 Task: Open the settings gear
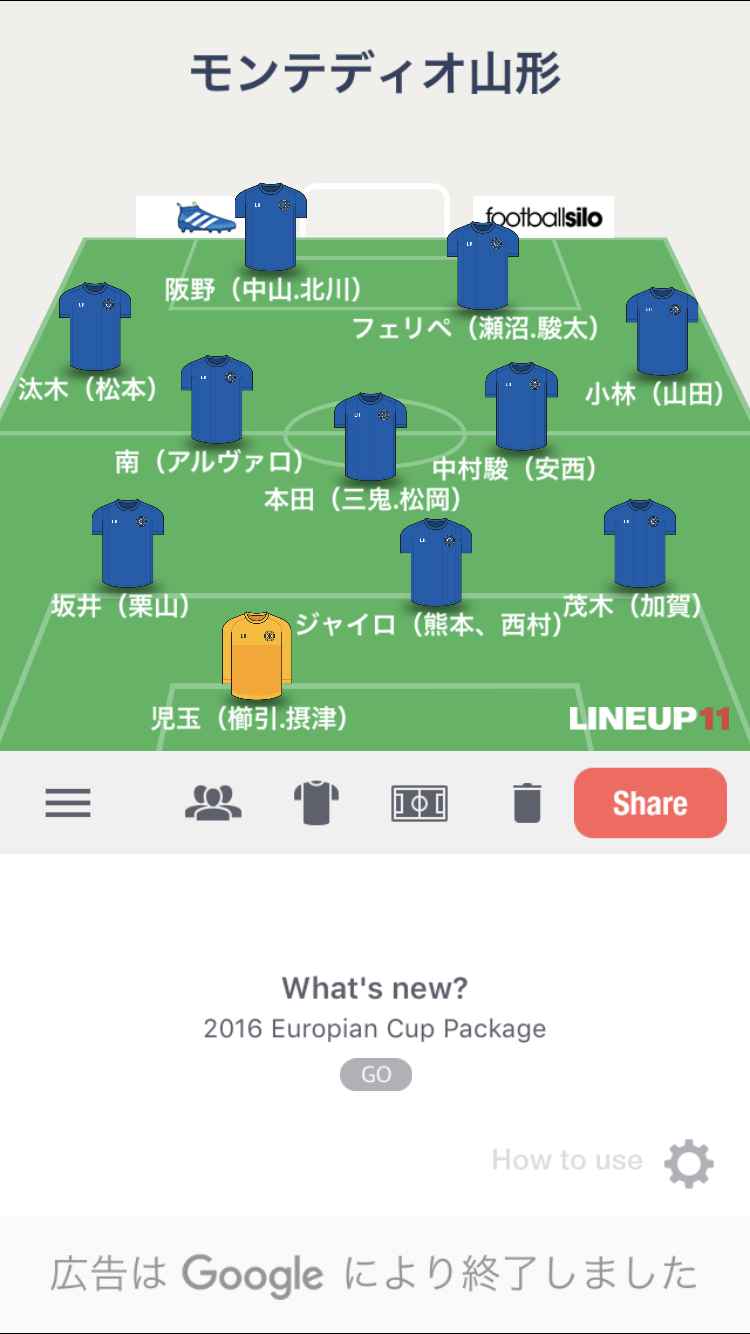690,1163
